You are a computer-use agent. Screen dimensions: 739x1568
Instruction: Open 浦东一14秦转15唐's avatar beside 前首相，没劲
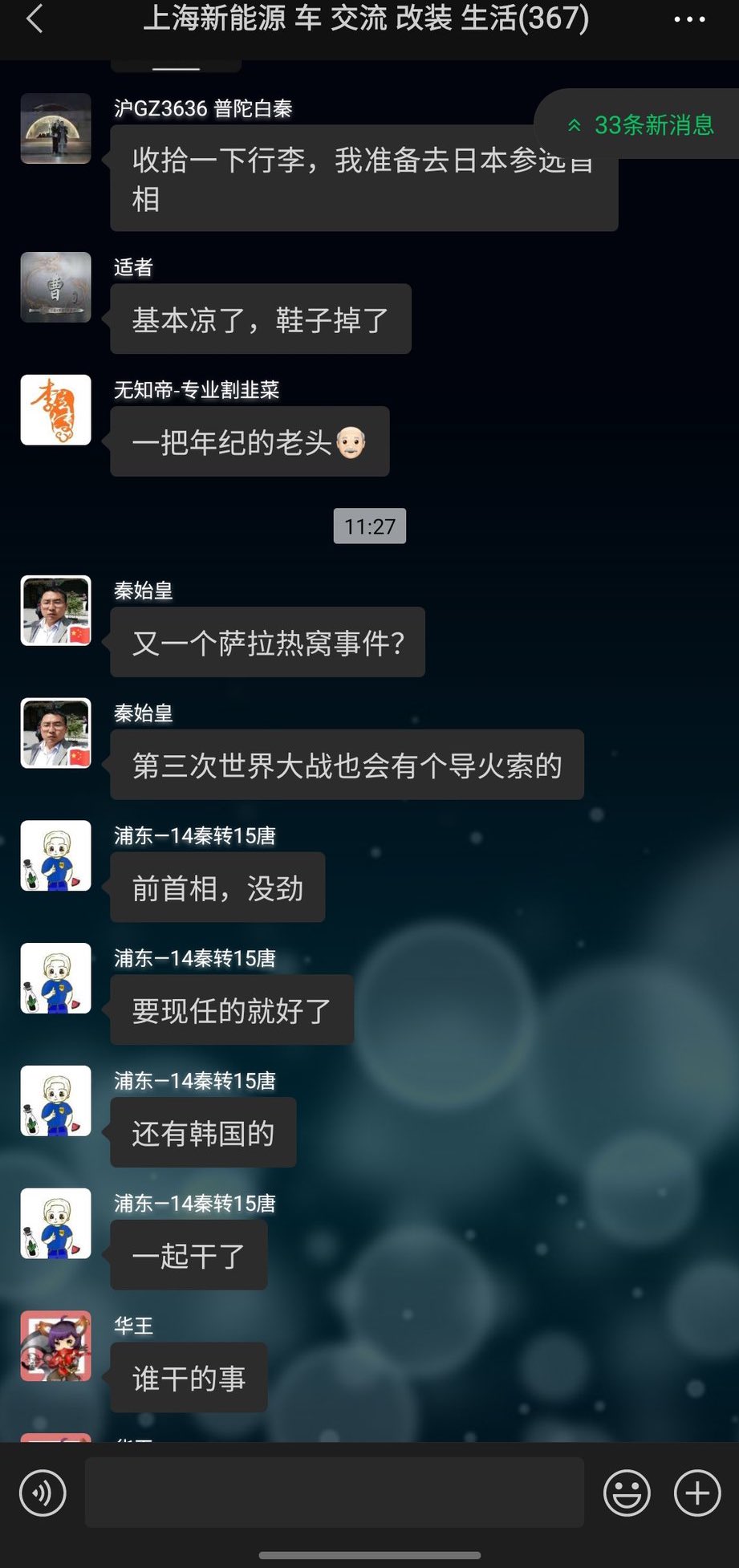[x=55, y=855]
